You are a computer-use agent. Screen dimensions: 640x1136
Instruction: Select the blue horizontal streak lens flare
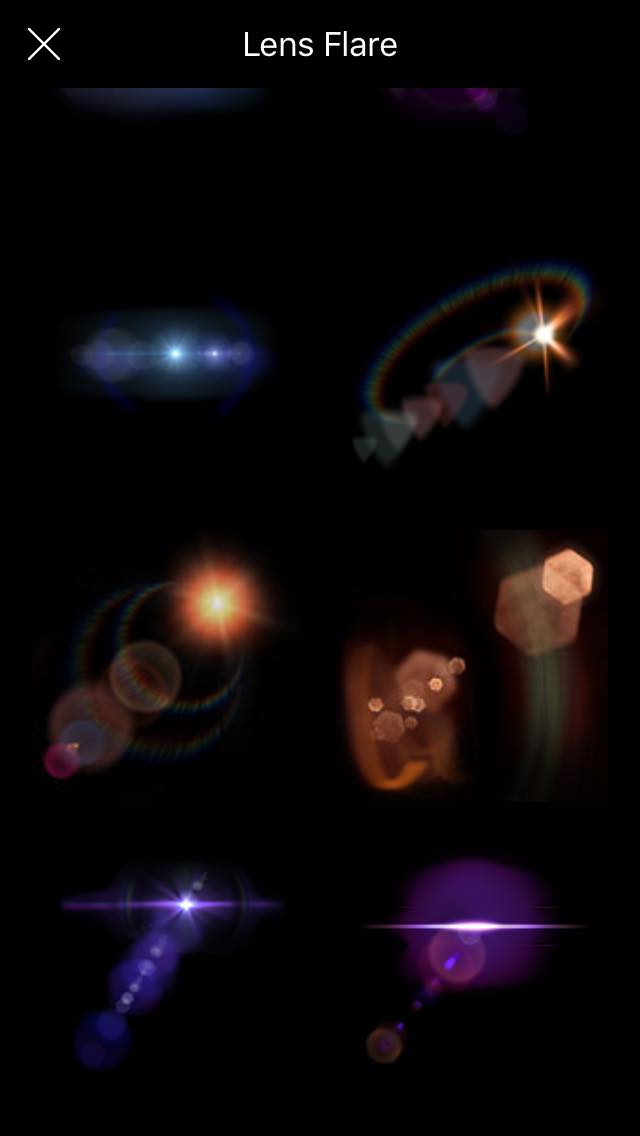pos(165,354)
